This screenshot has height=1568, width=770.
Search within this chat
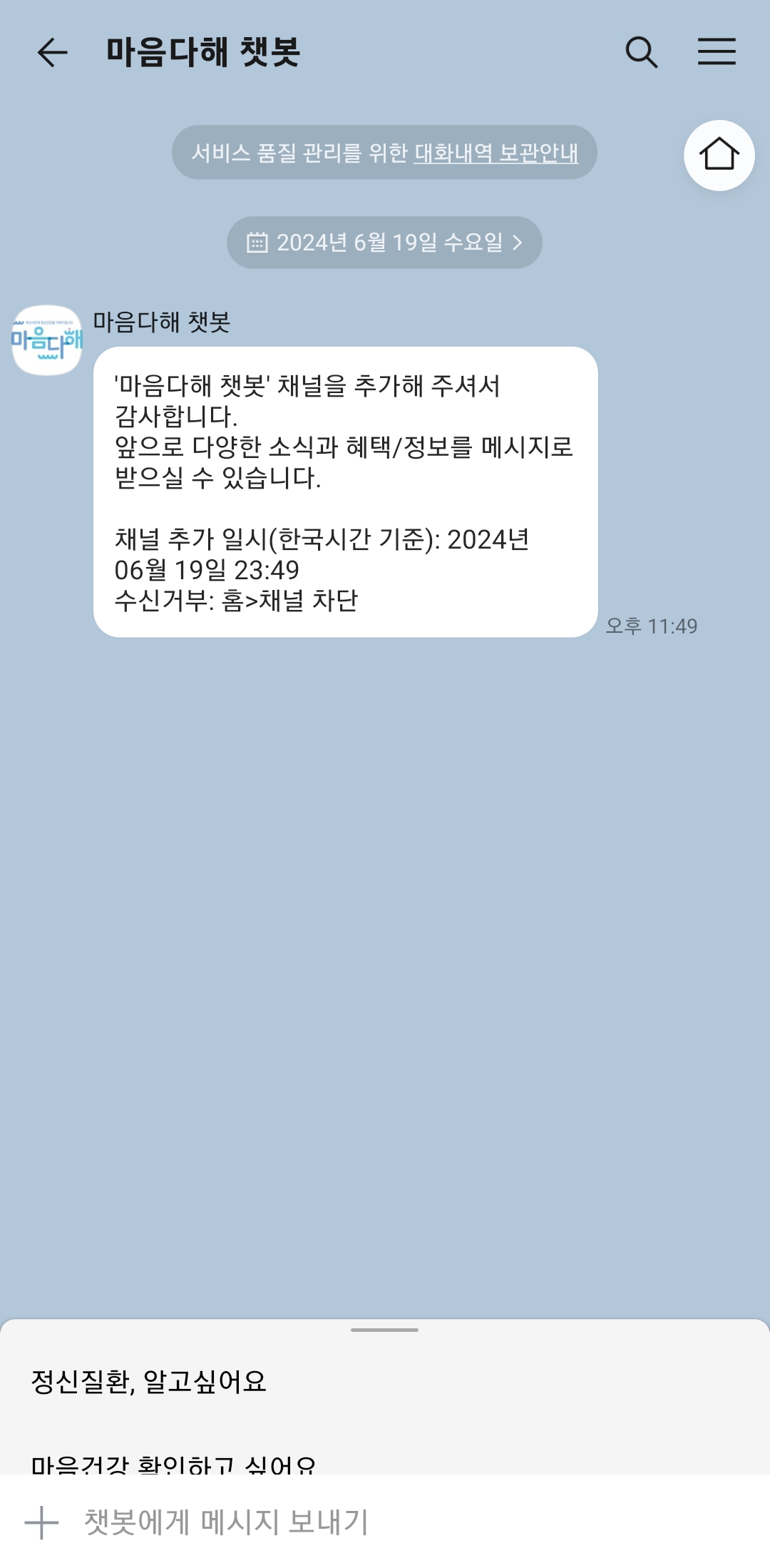tap(641, 52)
